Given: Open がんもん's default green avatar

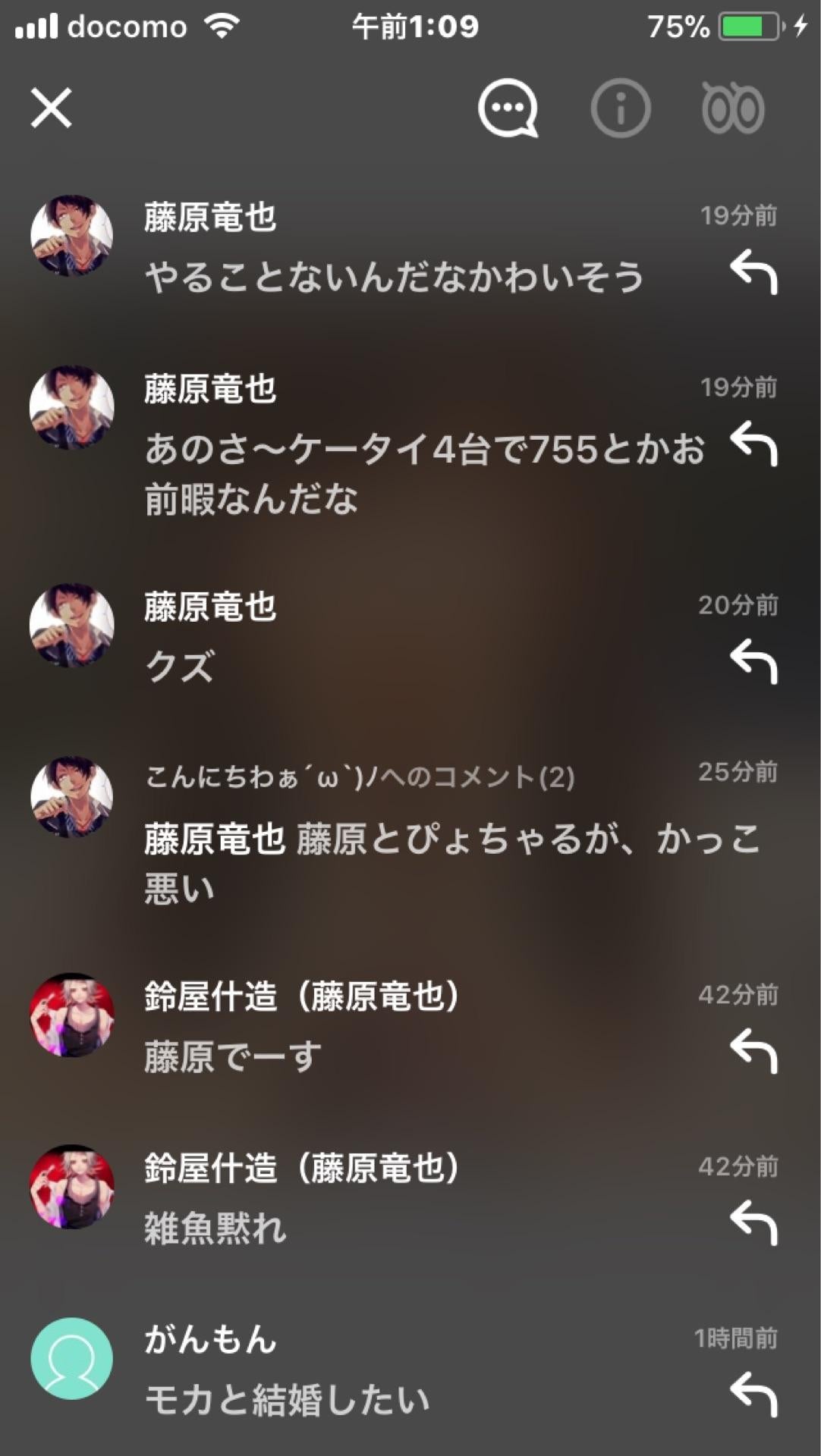Looking at the screenshot, I should [72, 1357].
